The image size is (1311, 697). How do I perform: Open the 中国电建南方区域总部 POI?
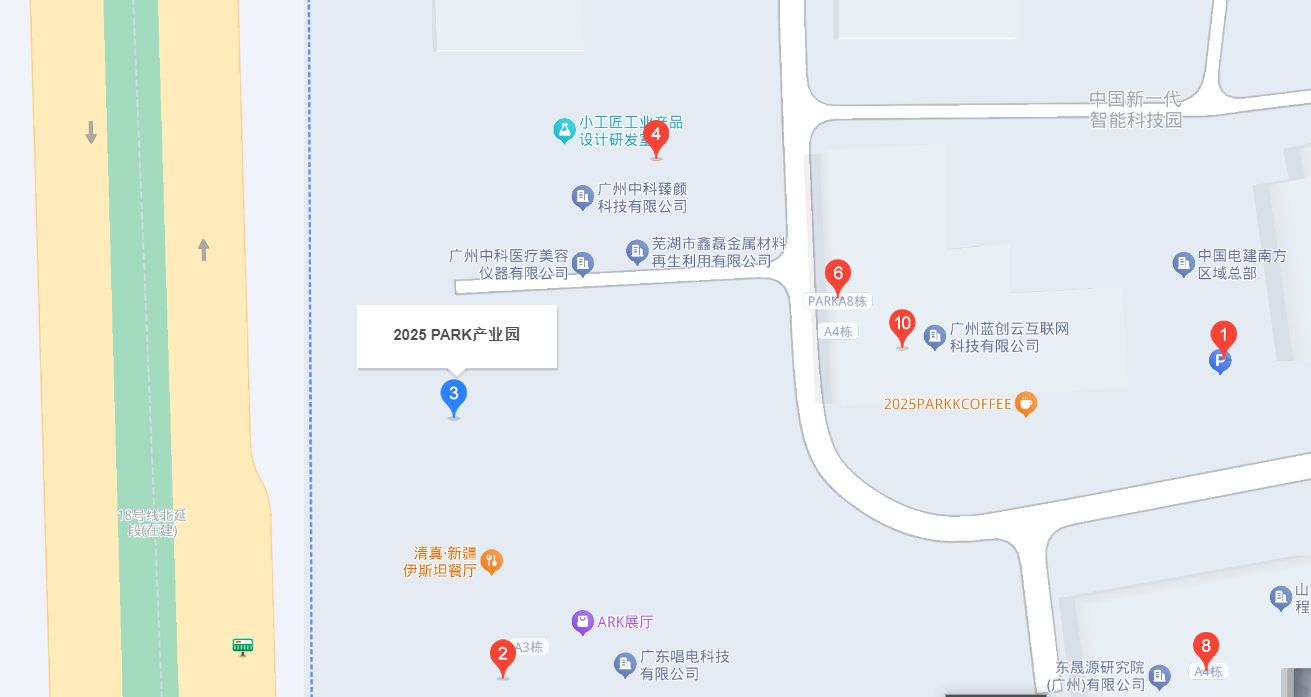(x=1184, y=264)
